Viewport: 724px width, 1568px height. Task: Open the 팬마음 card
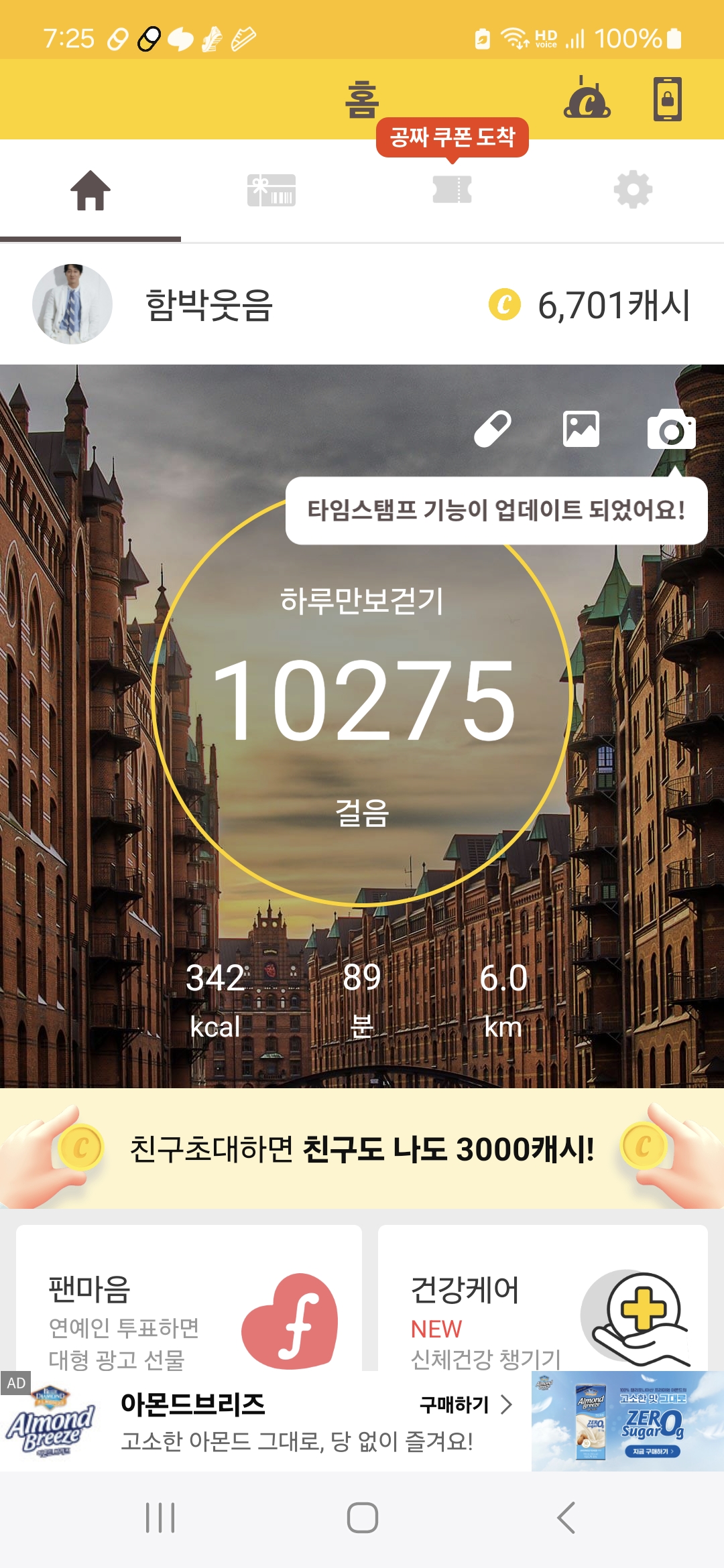pos(189,1298)
